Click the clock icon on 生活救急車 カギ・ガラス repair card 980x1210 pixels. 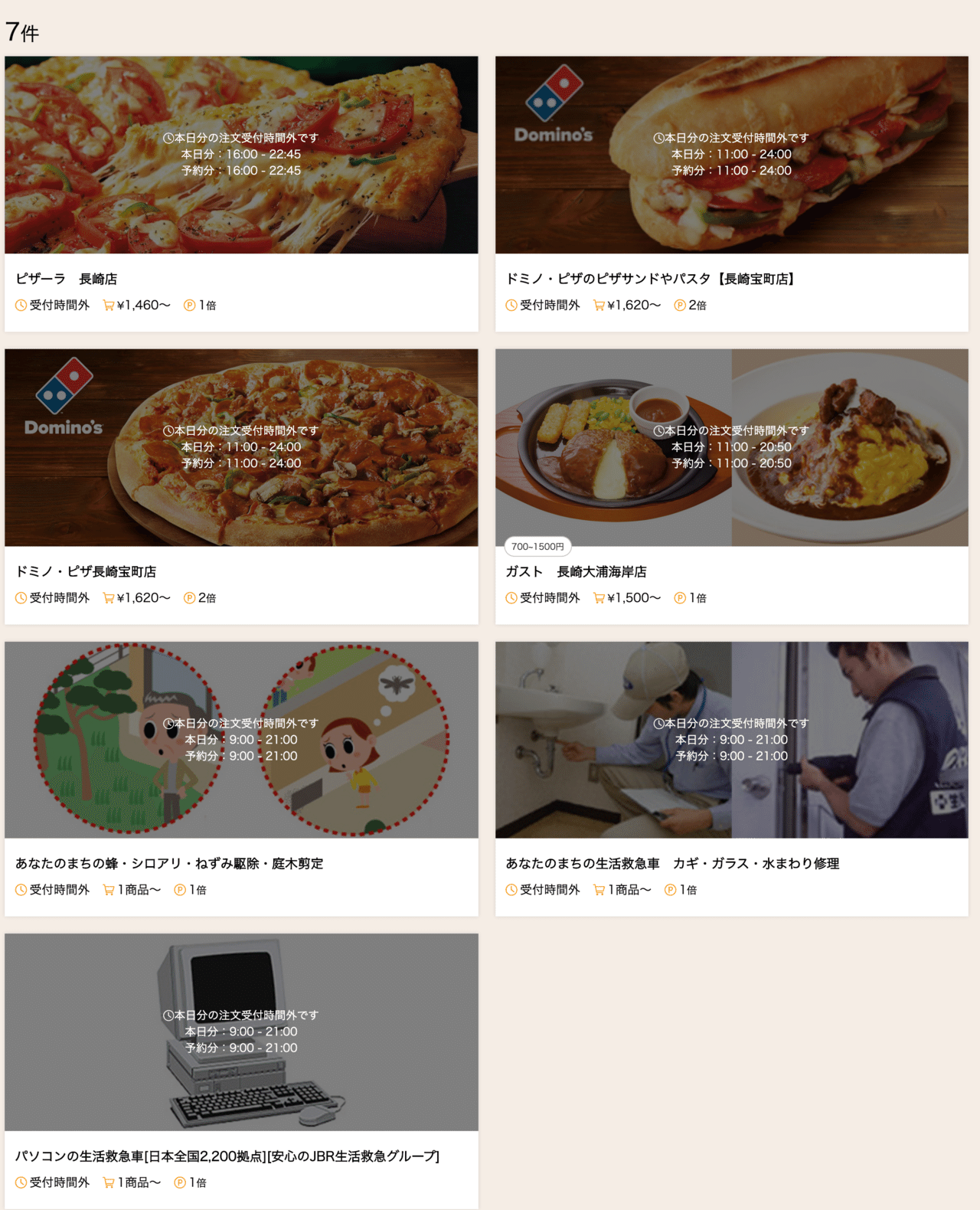tap(510, 890)
